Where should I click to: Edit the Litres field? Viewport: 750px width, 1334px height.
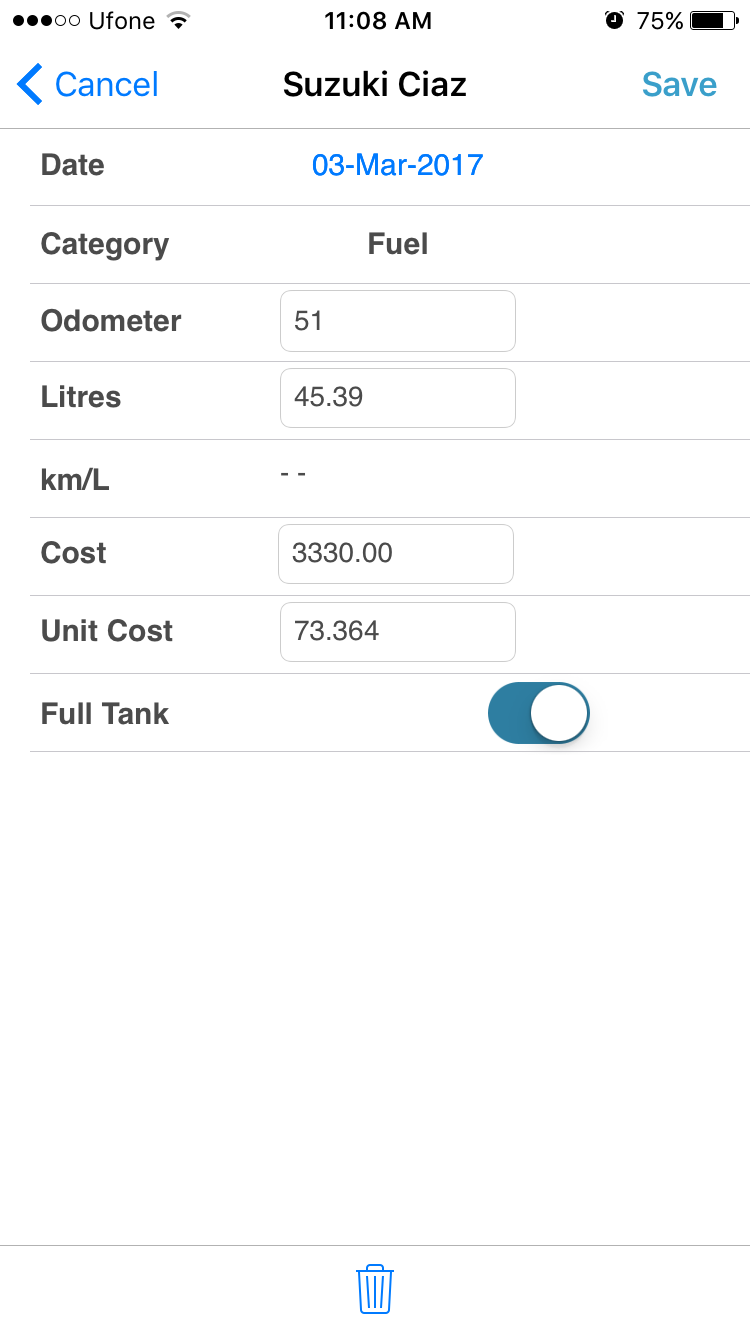(x=398, y=398)
